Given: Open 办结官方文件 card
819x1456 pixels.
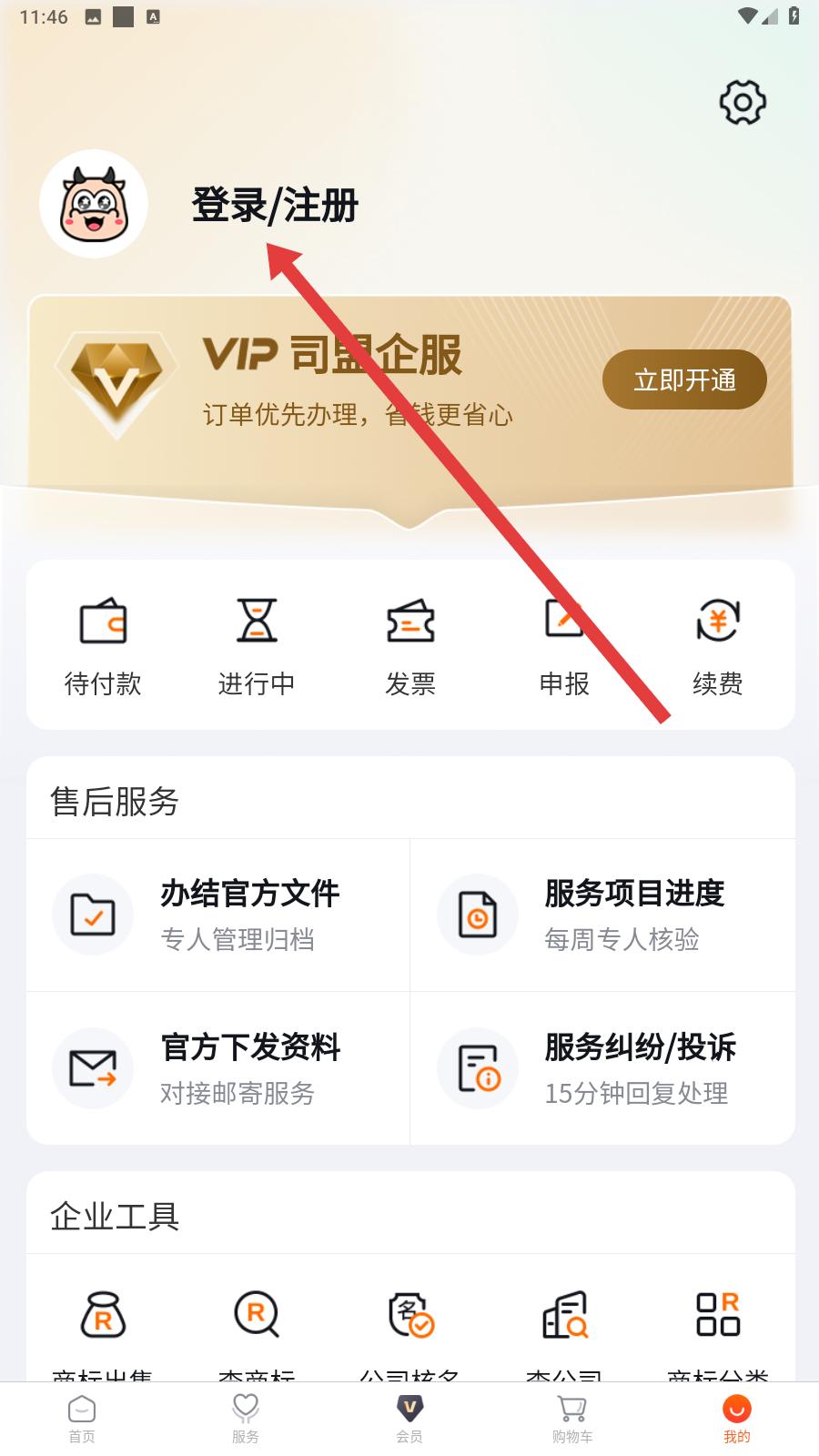Looking at the screenshot, I should pyautogui.click(x=218, y=915).
